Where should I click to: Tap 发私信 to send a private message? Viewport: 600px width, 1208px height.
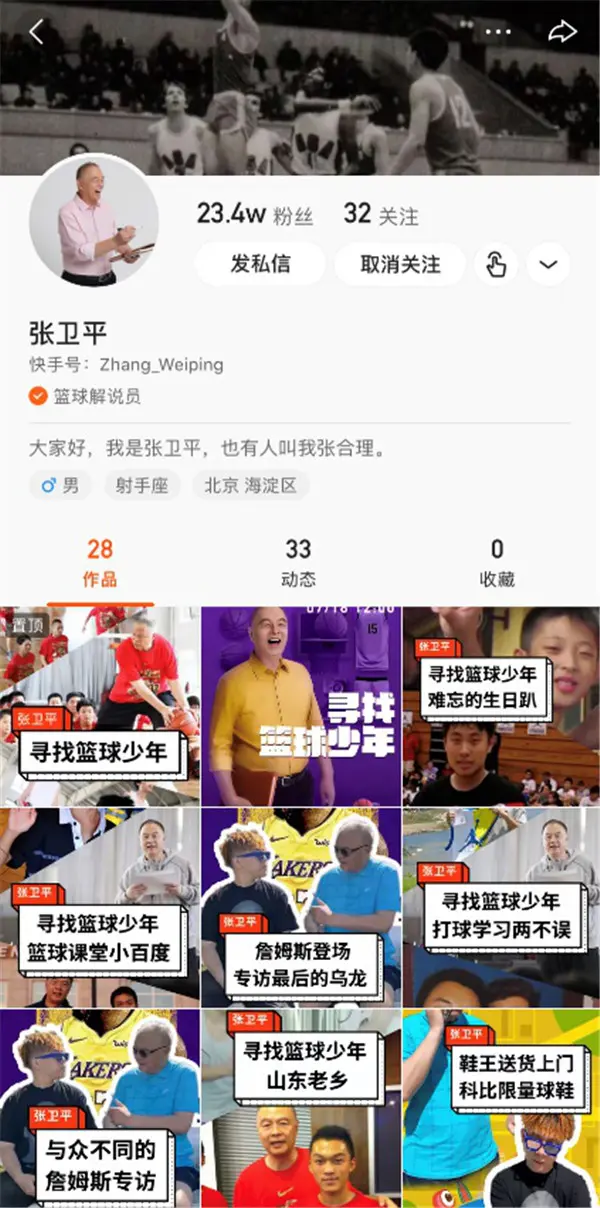260,264
